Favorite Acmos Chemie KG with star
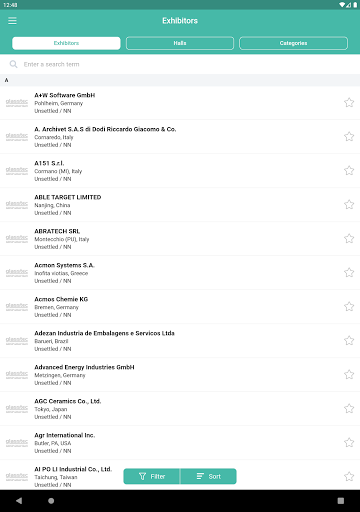360x512 pixels. point(349,307)
